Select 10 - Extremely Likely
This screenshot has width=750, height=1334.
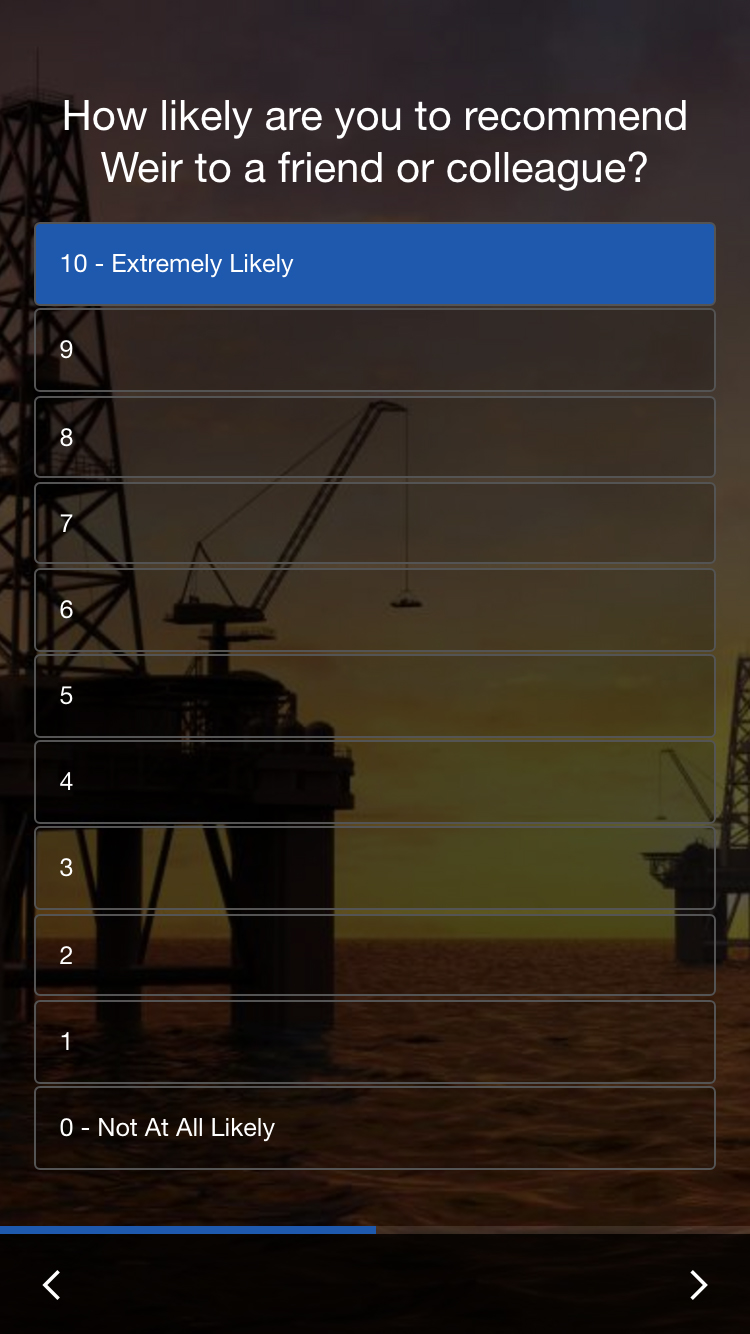point(375,264)
